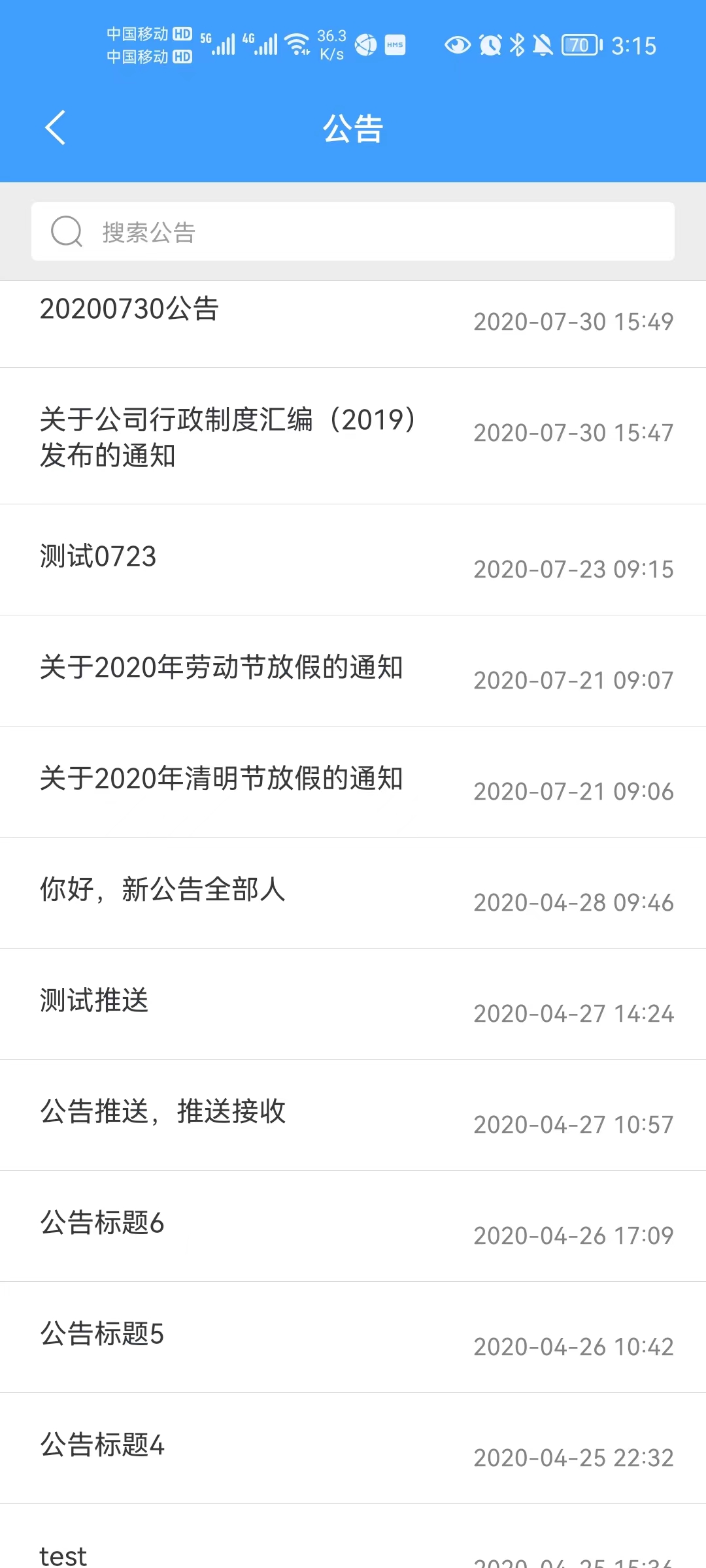Select the 测试推送 announcement
The width and height of the screenshot is (706, 1568).
353,1004
